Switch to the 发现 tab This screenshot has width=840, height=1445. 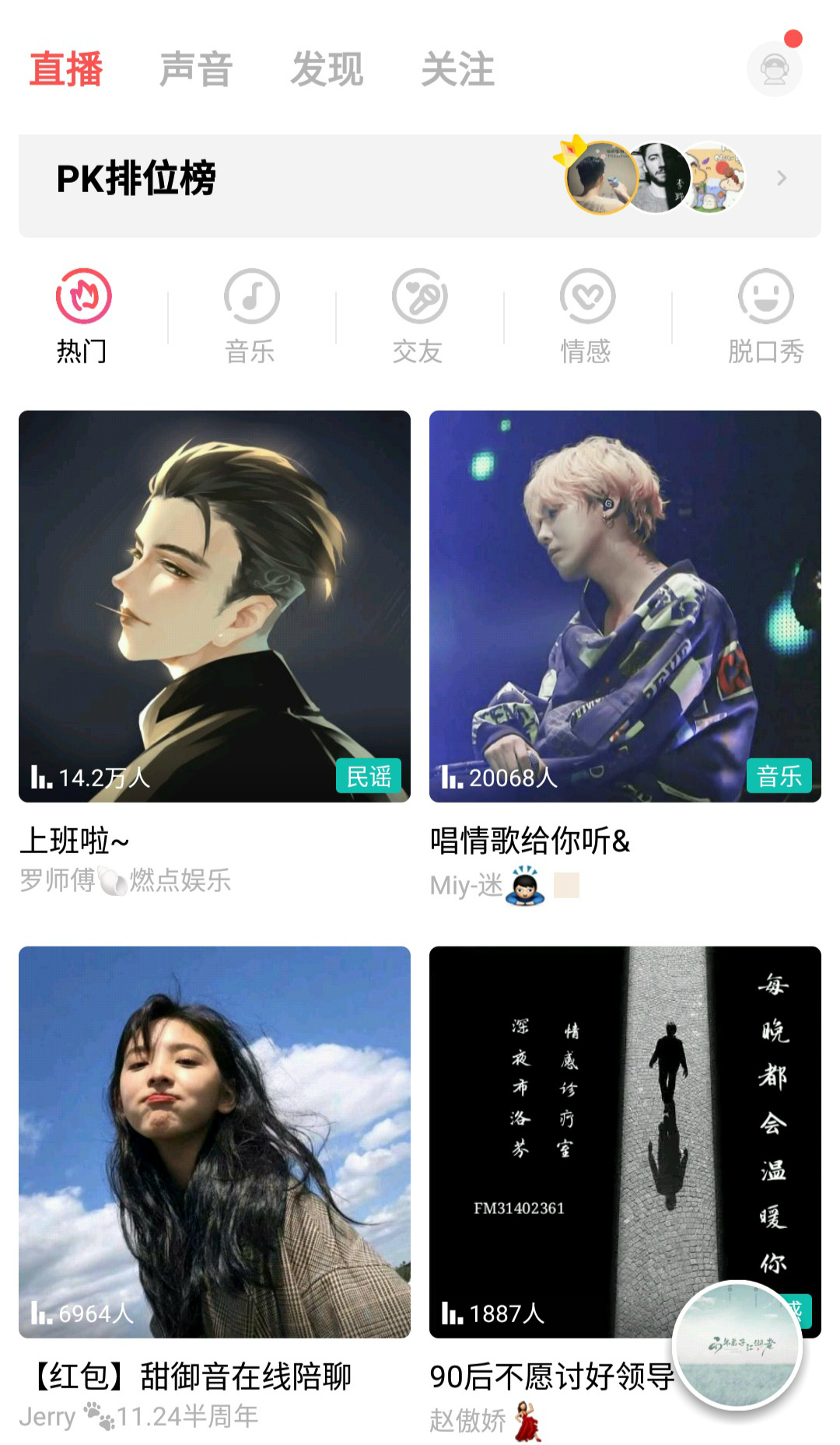point(327,69)
